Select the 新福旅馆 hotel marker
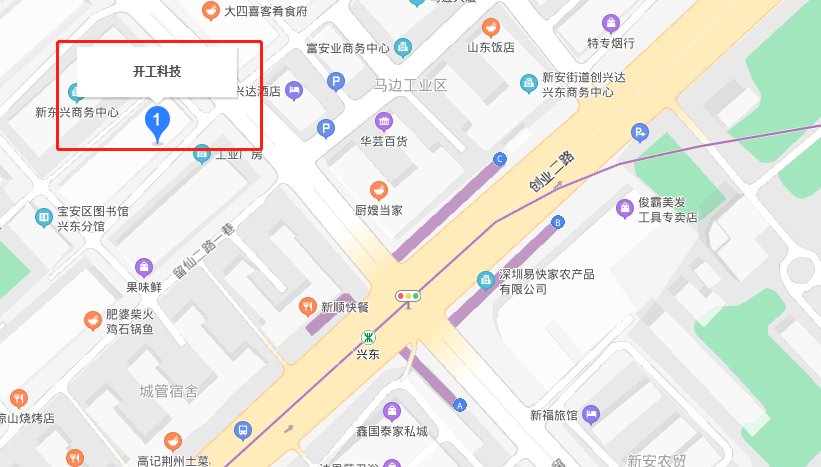The width and height of the screenshot is (821, 467). point(591,413)
